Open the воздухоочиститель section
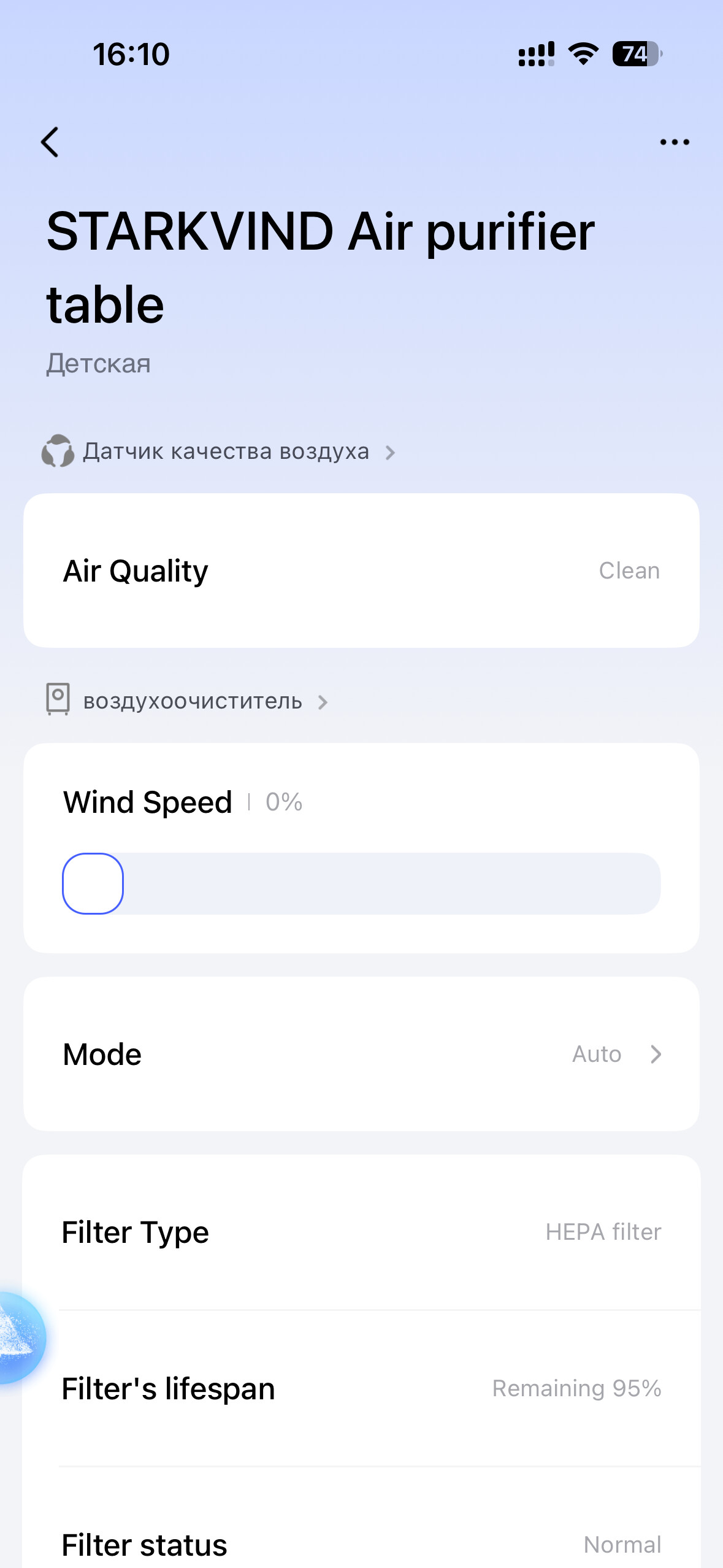Viewport: 723px width, 1568px height. pyautogui.click(x=193, y=701)
